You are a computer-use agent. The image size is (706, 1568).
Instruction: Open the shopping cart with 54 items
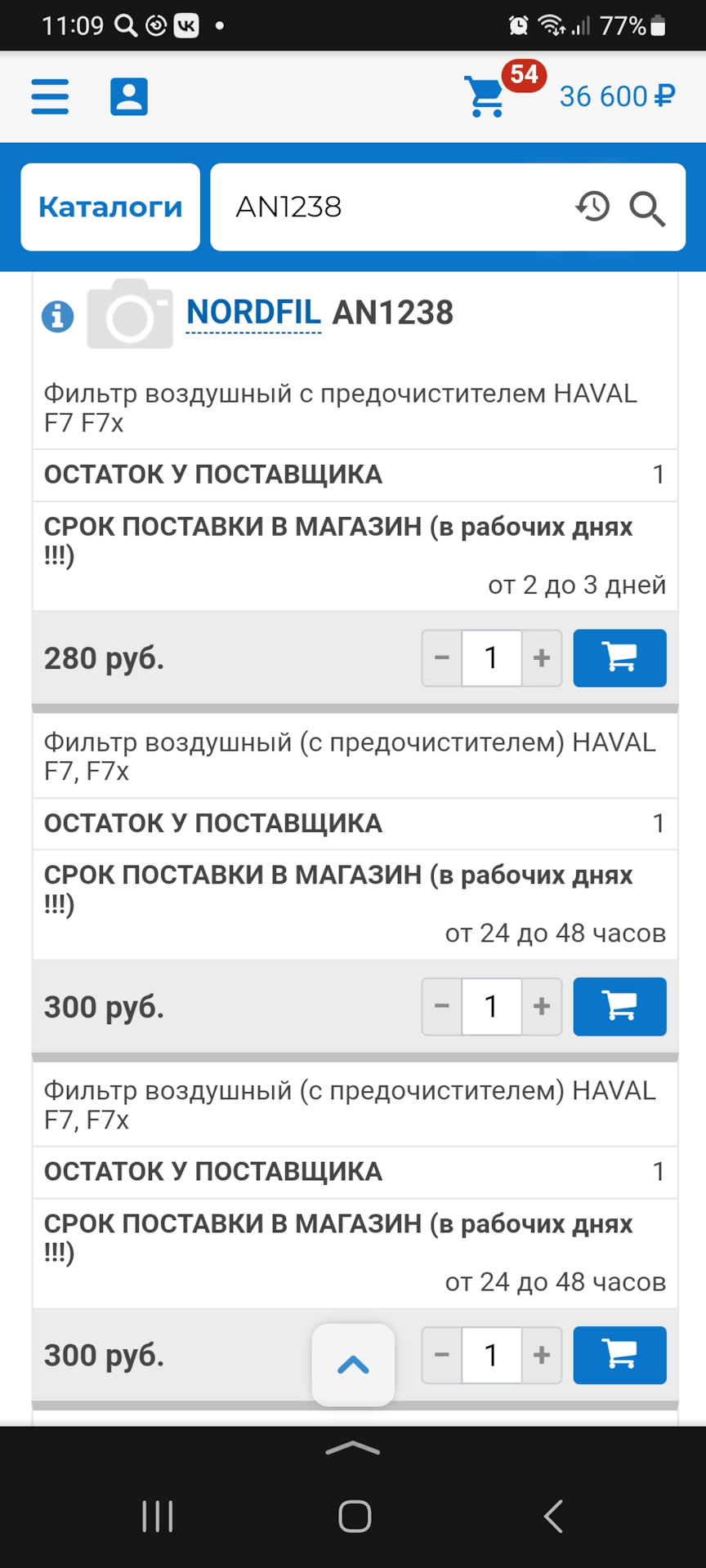click(x=488, y=96)
